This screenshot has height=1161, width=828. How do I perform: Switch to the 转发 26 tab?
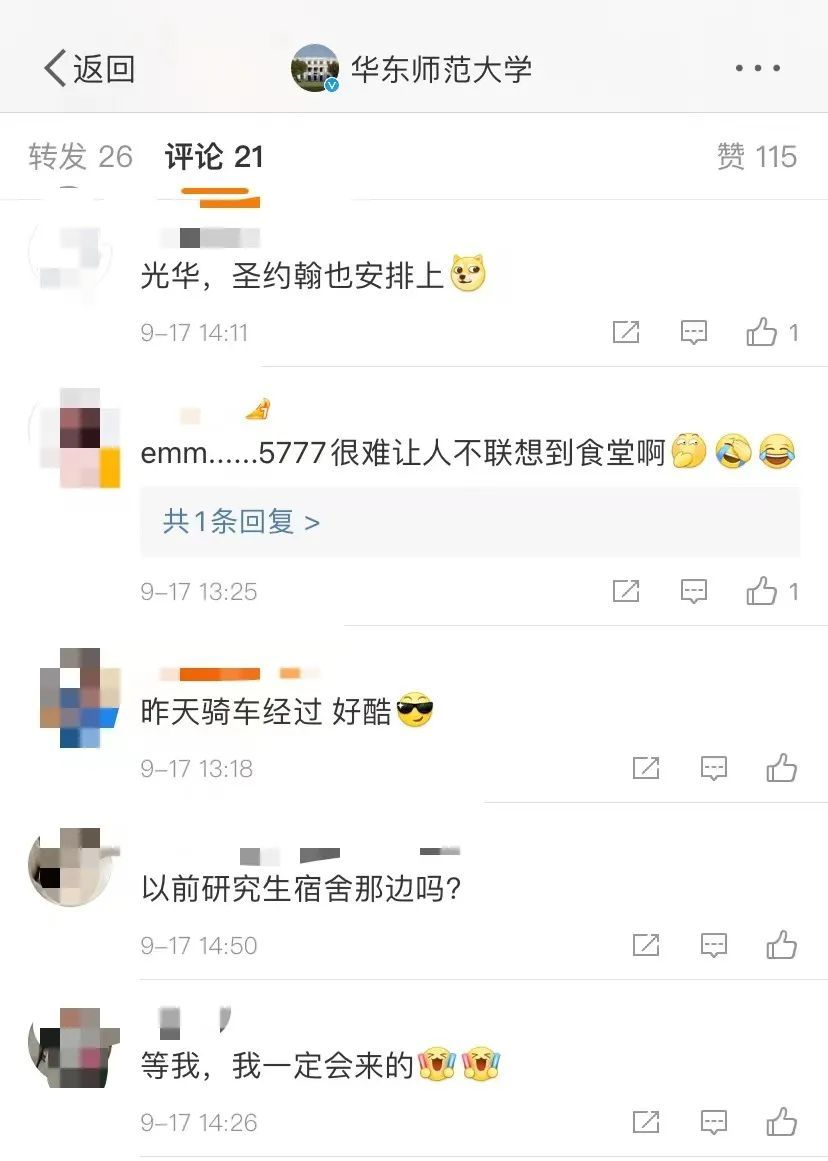click(80, 156)
